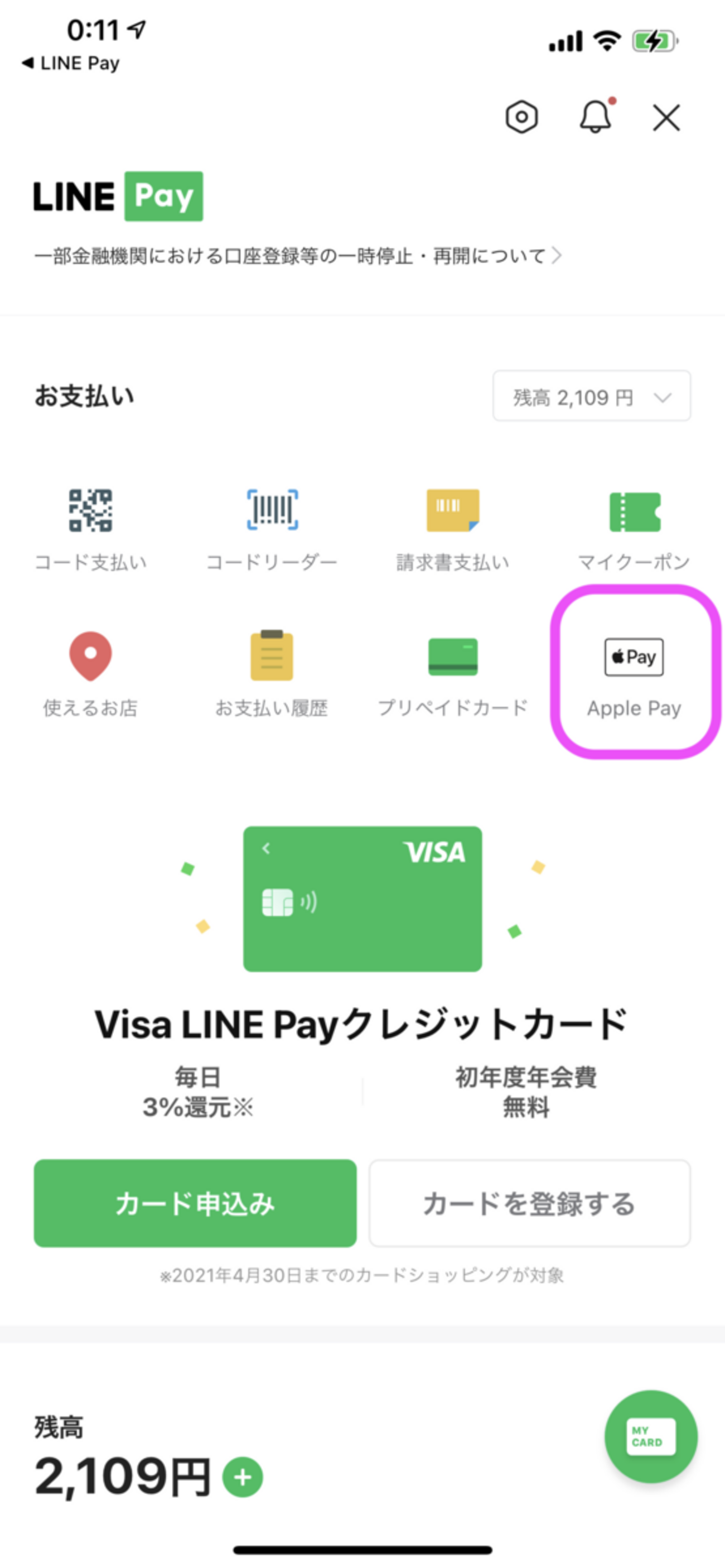
Task: Open the hexagon settings icon
Action: pyautogui.click(x=521, y=117)
